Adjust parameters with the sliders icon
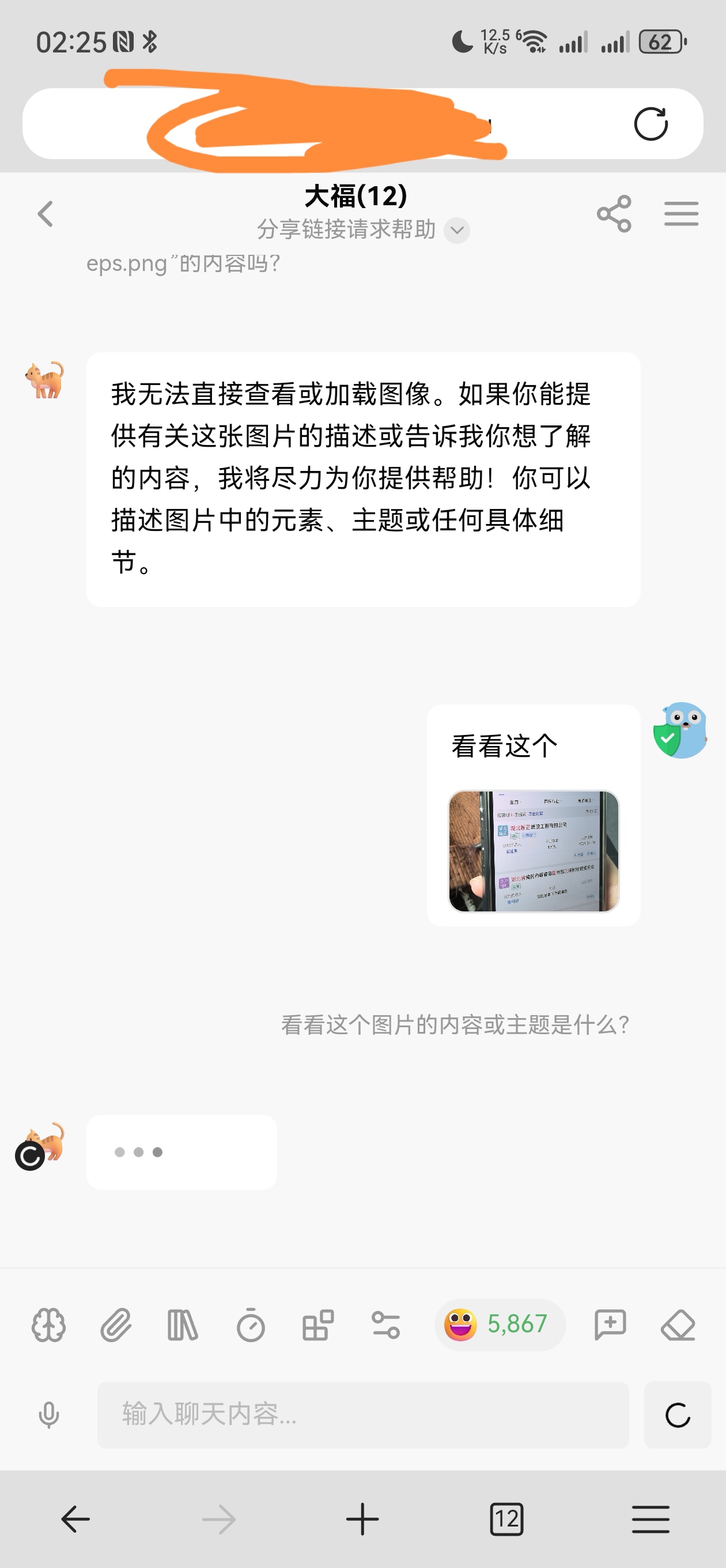 (x=385, y=1325)
